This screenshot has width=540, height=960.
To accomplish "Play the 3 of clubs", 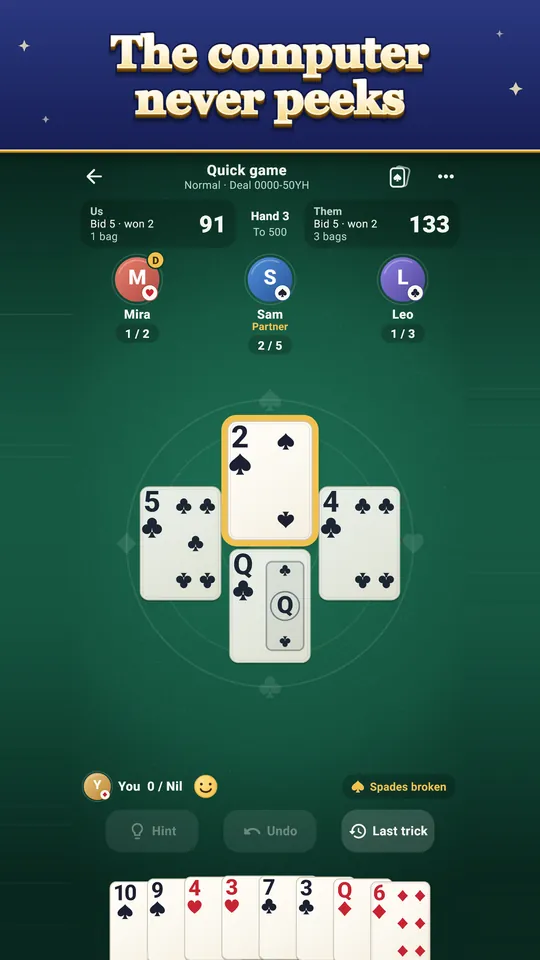I will click(x=315, y=918).
